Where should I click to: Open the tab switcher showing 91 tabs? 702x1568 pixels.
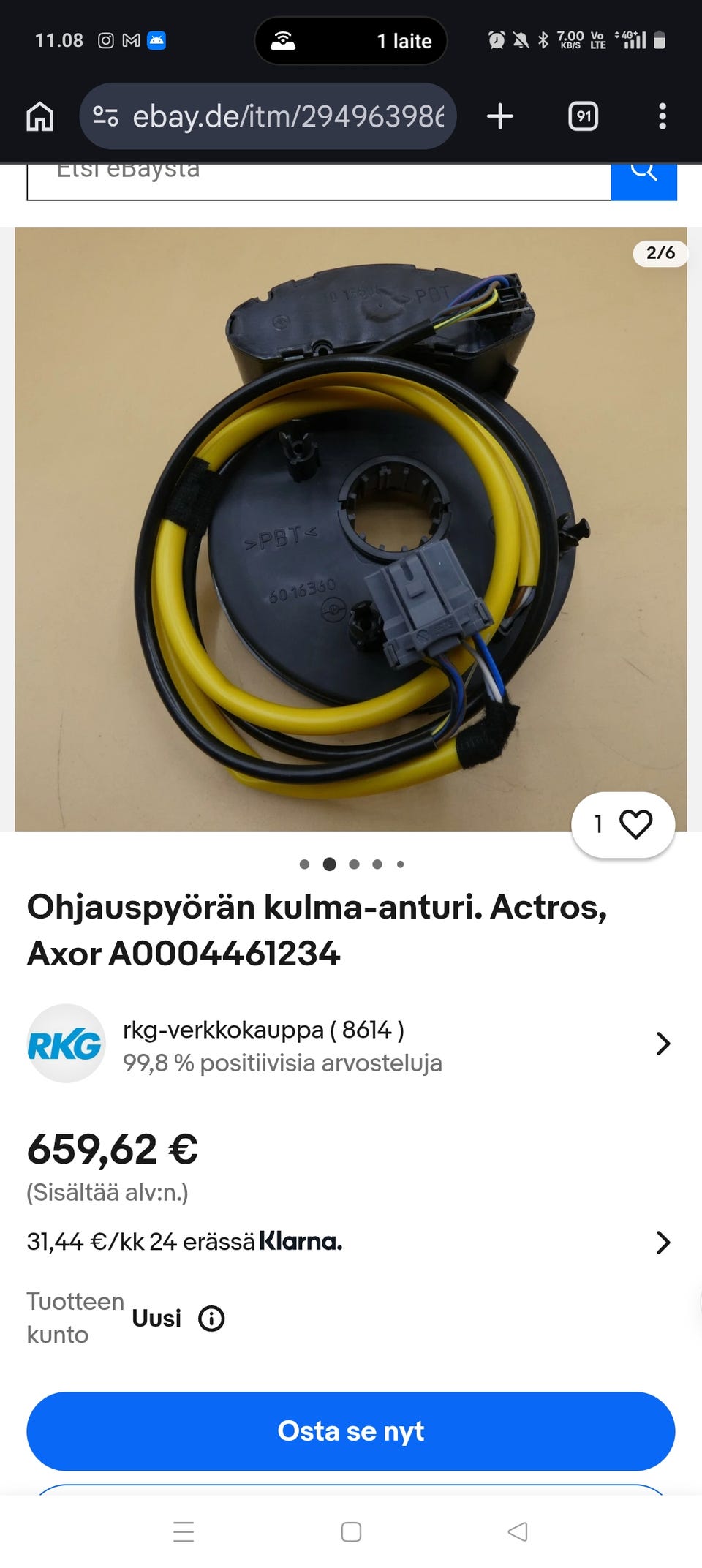(581, 116)
